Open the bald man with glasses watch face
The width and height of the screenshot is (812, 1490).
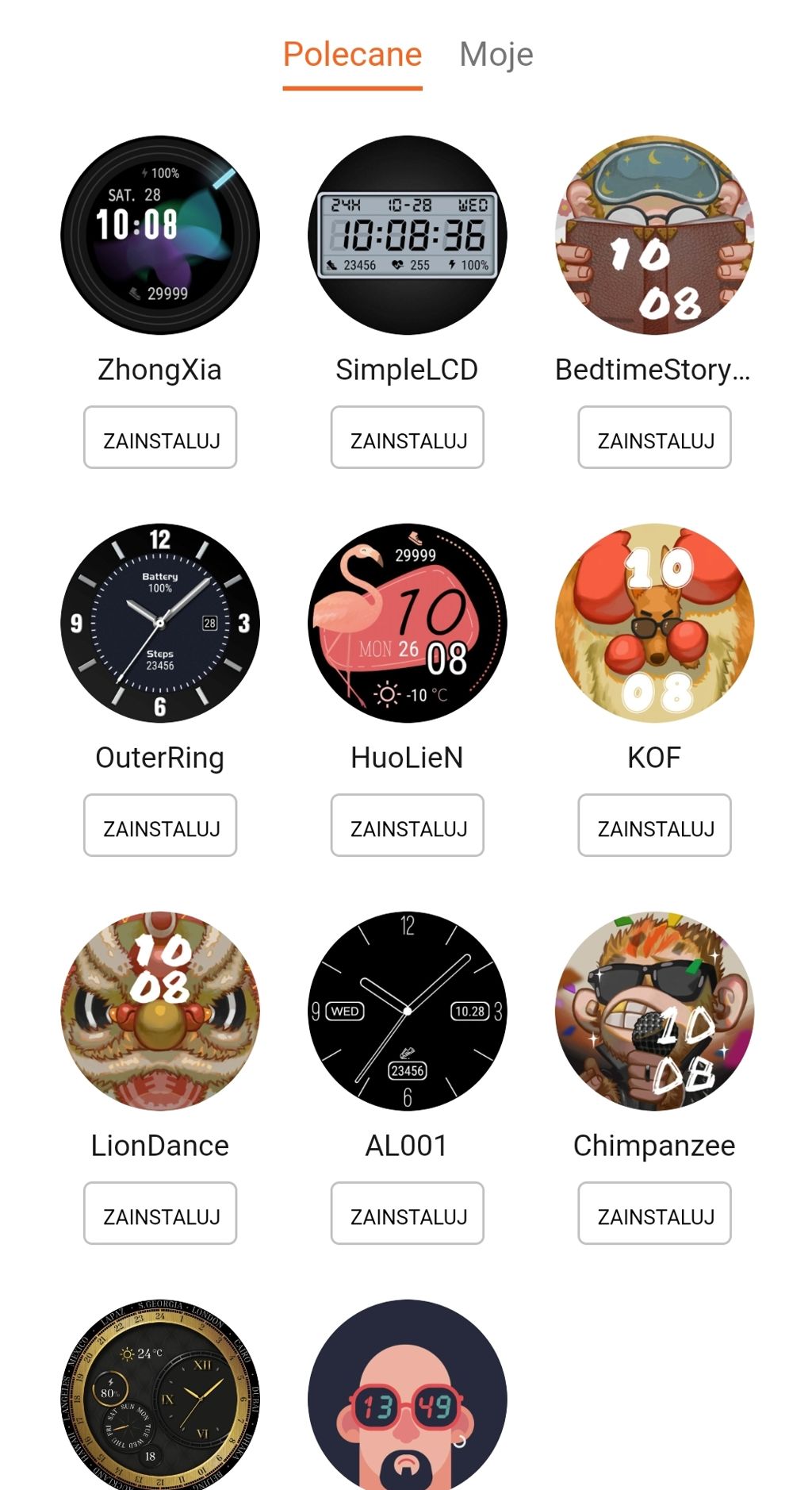coord(407,1395)
